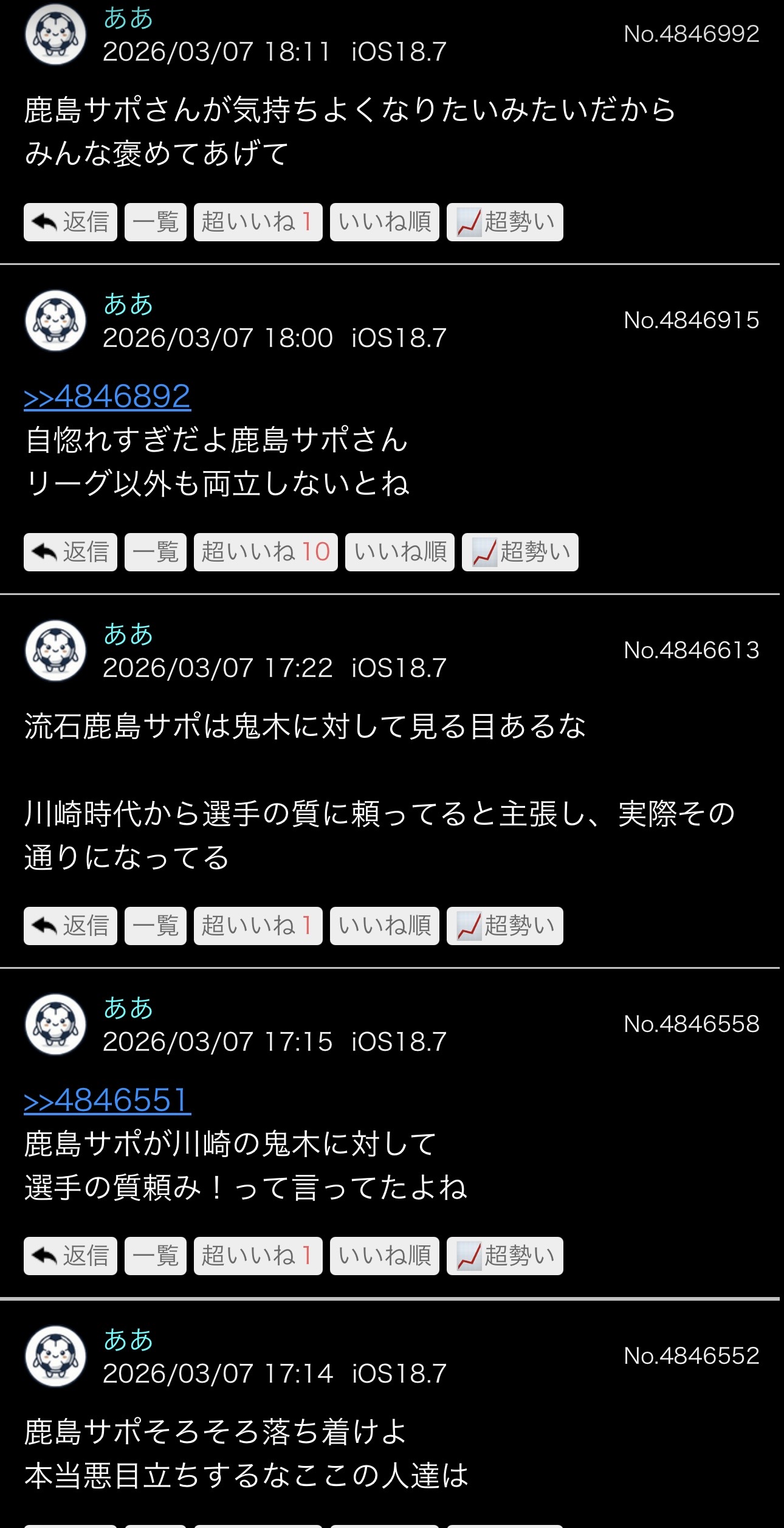Open 超勢い under post No.4846992
This screenshot has height=1528, width=784.
[504, 222]
